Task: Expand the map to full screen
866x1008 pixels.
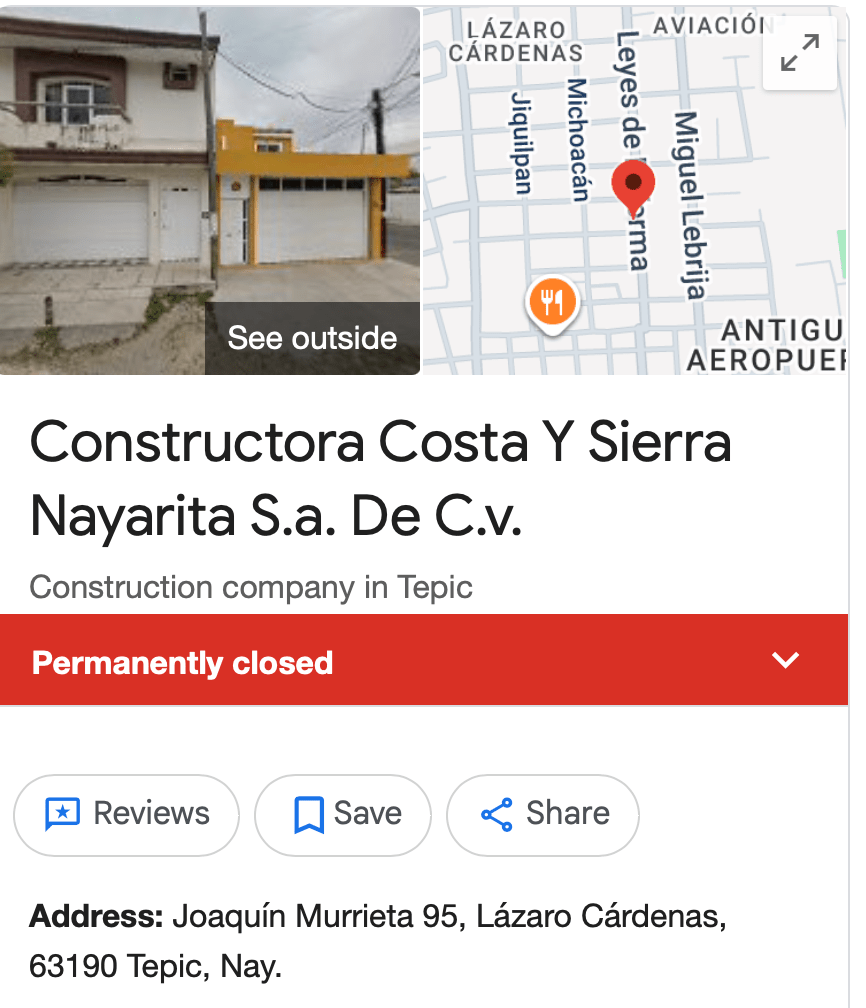Action: (x=799, y=53)
